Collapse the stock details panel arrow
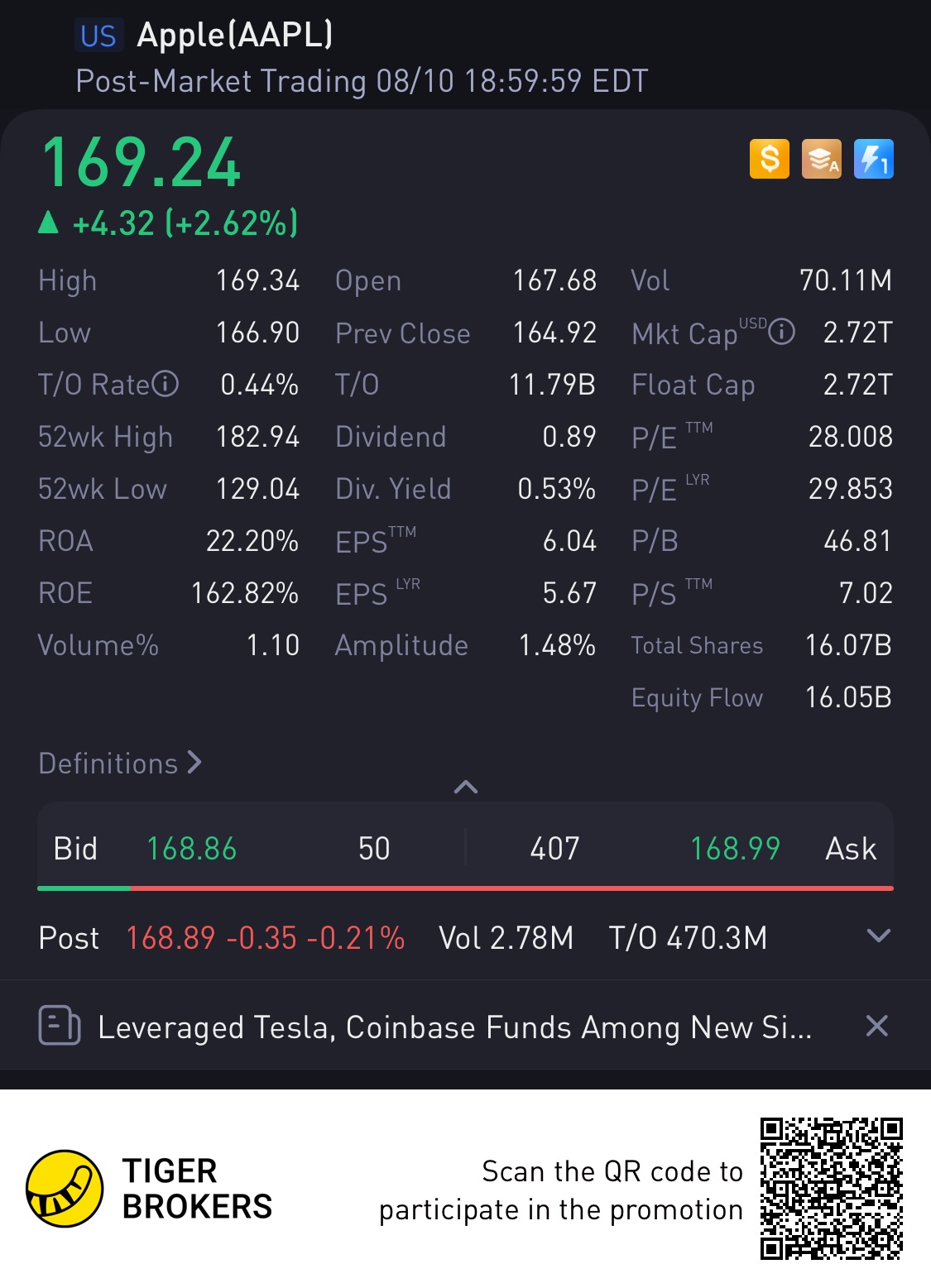The width and height of the screenshot is (931, 1288). point(466,787)
